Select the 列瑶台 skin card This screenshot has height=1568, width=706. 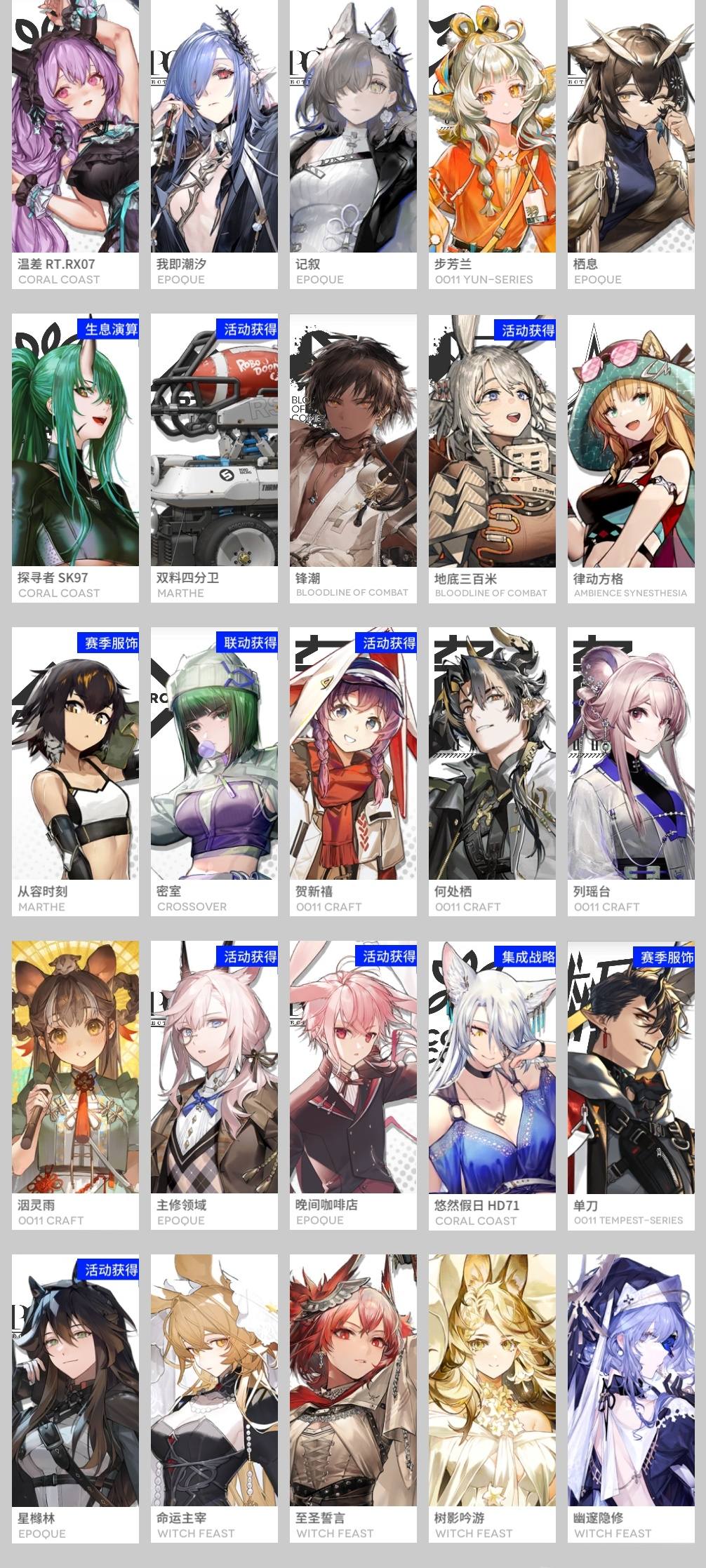pyautogui.click(x=631, y=772)
